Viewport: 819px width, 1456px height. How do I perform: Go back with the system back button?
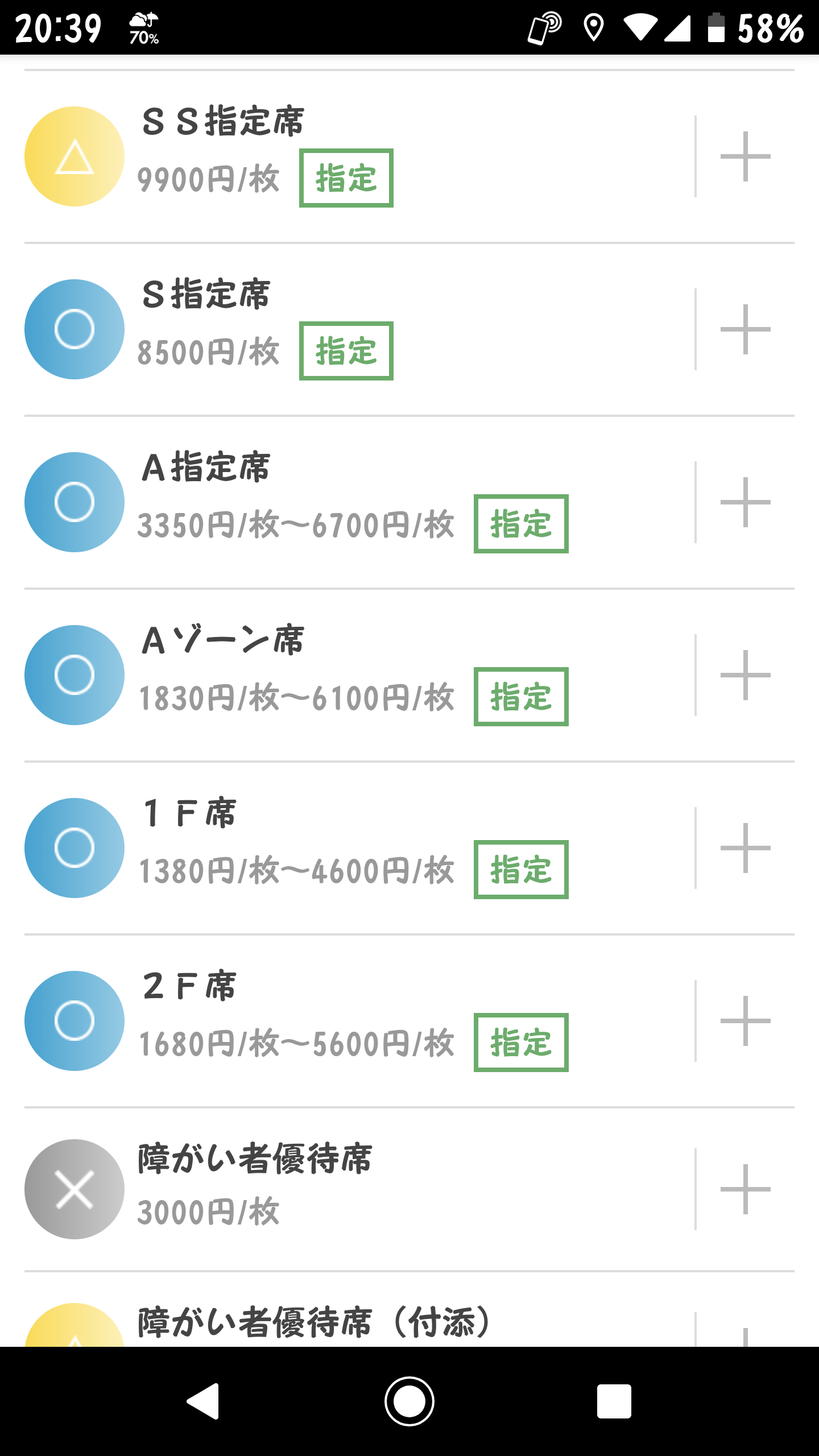click(204, 1401)
